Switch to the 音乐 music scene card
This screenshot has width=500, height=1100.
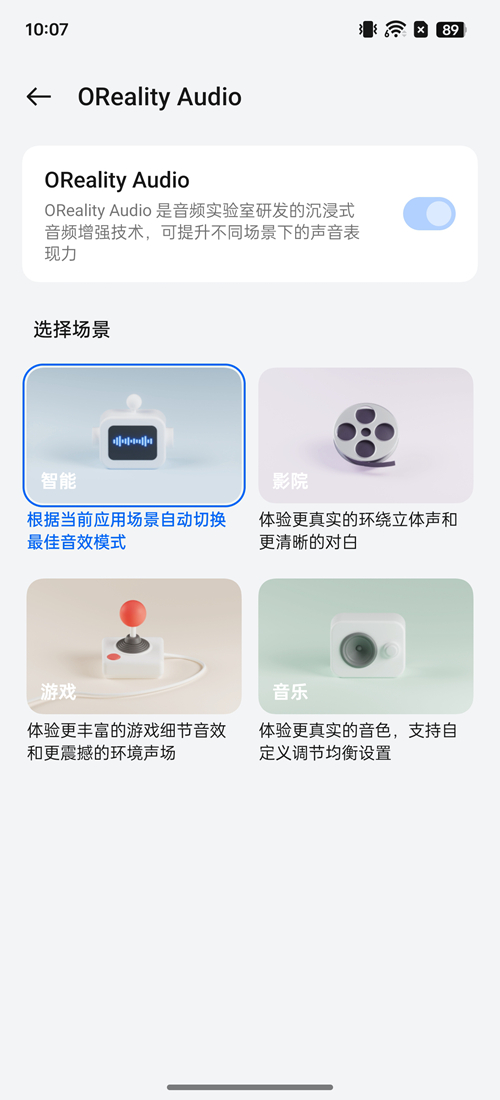(365, 646)
